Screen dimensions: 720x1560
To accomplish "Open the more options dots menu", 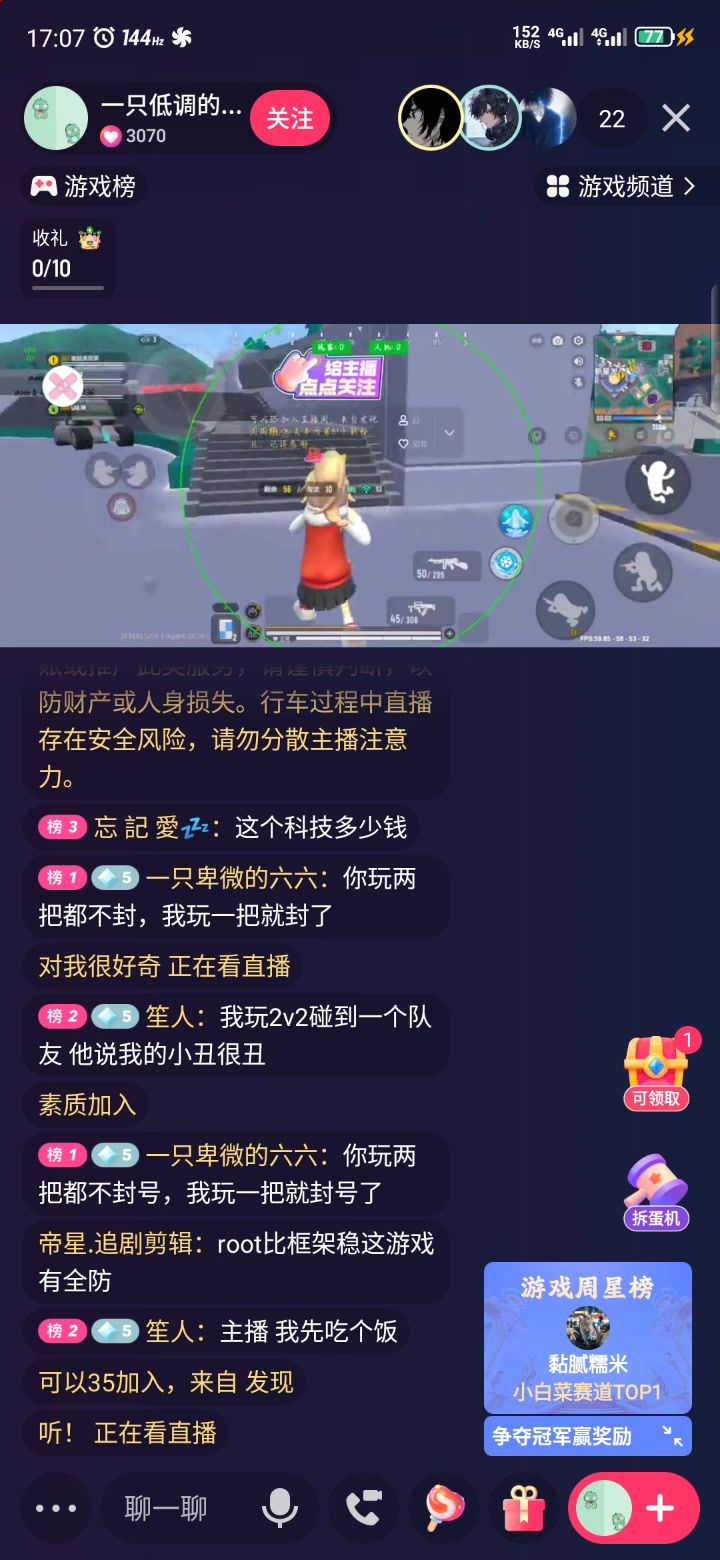I will 56,1509.
